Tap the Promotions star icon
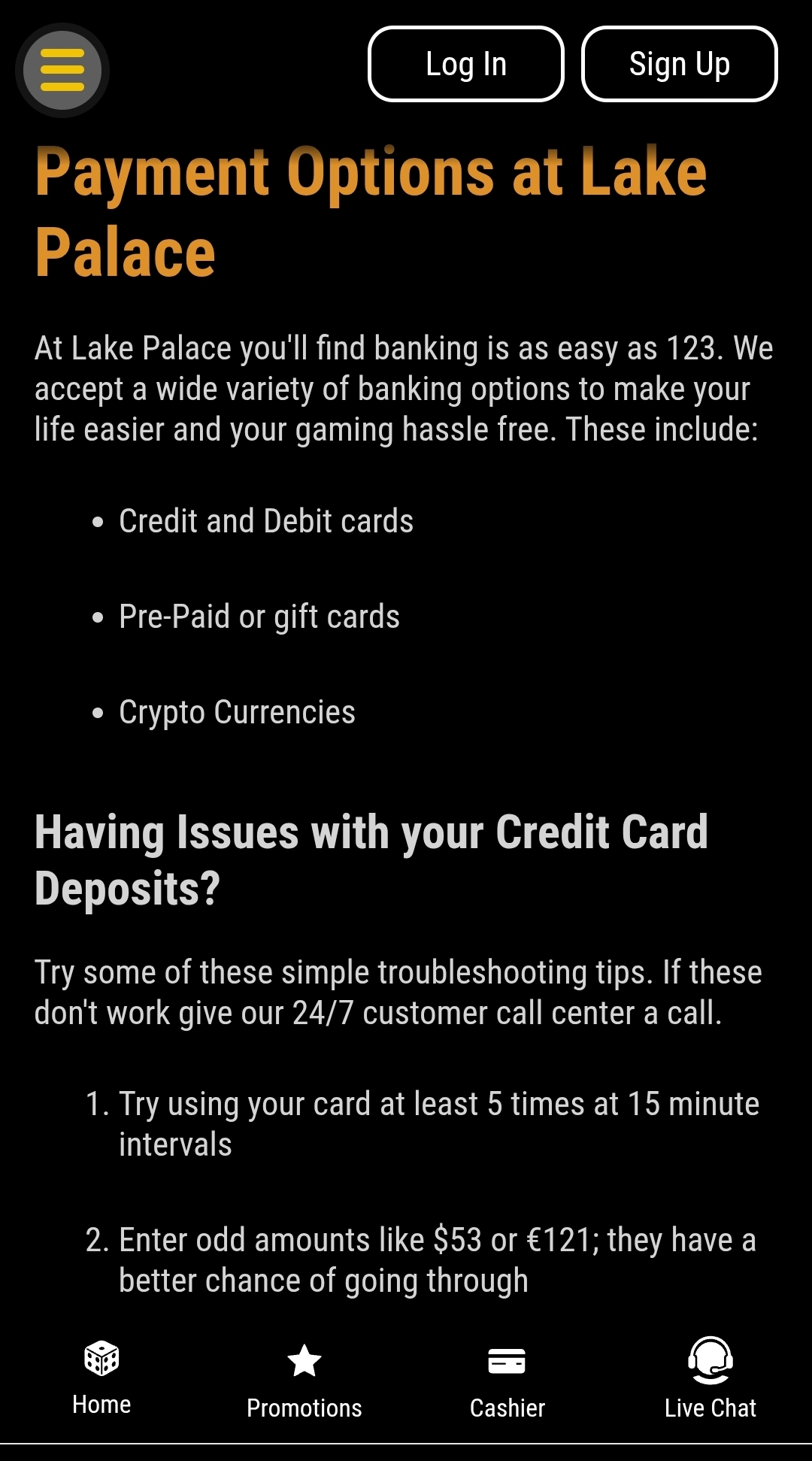Viewport: 812px width, 1461px height. (x=304, y=1359)
